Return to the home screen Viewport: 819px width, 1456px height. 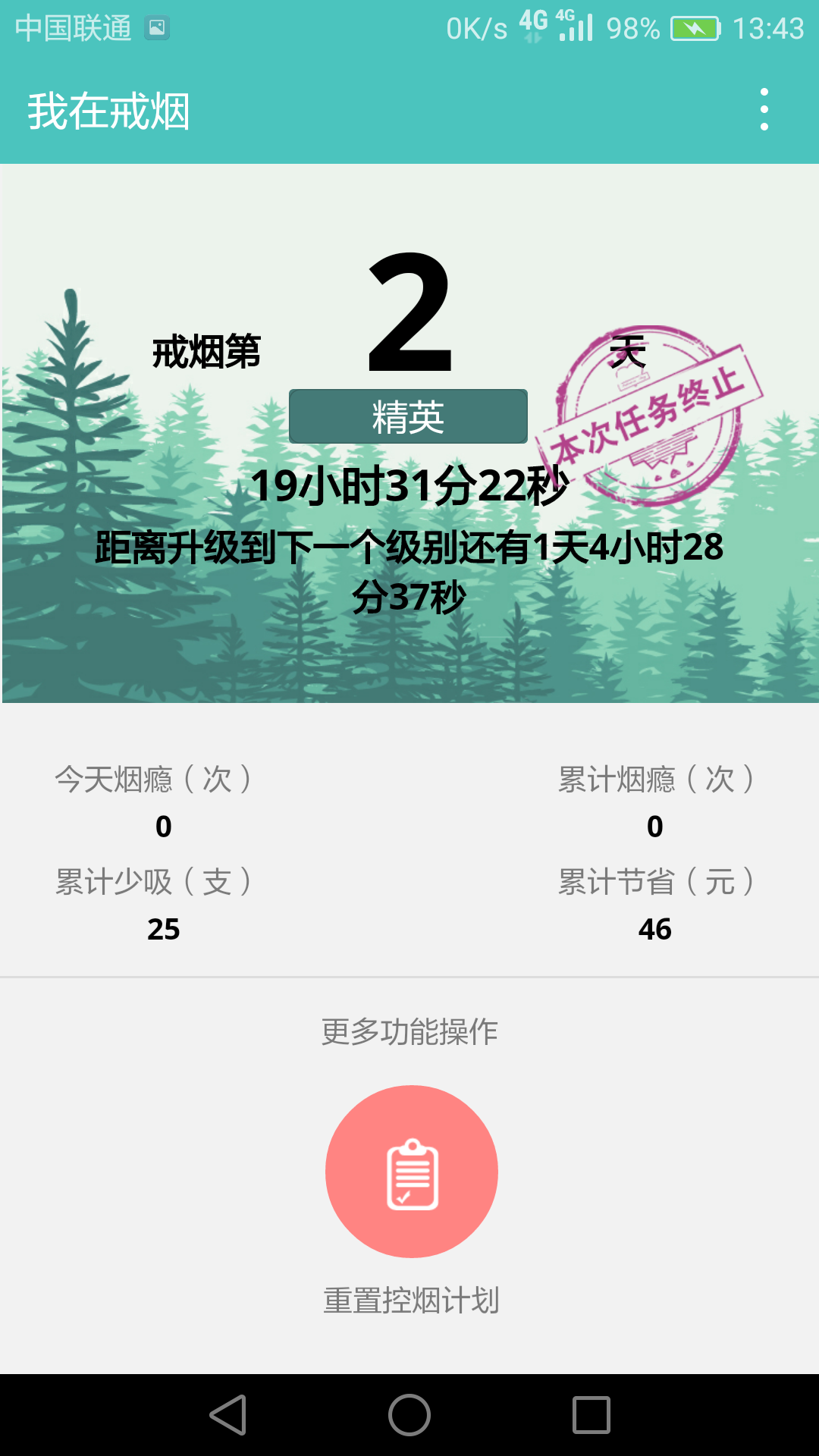pyautogui.click(x=409, y=1415)
